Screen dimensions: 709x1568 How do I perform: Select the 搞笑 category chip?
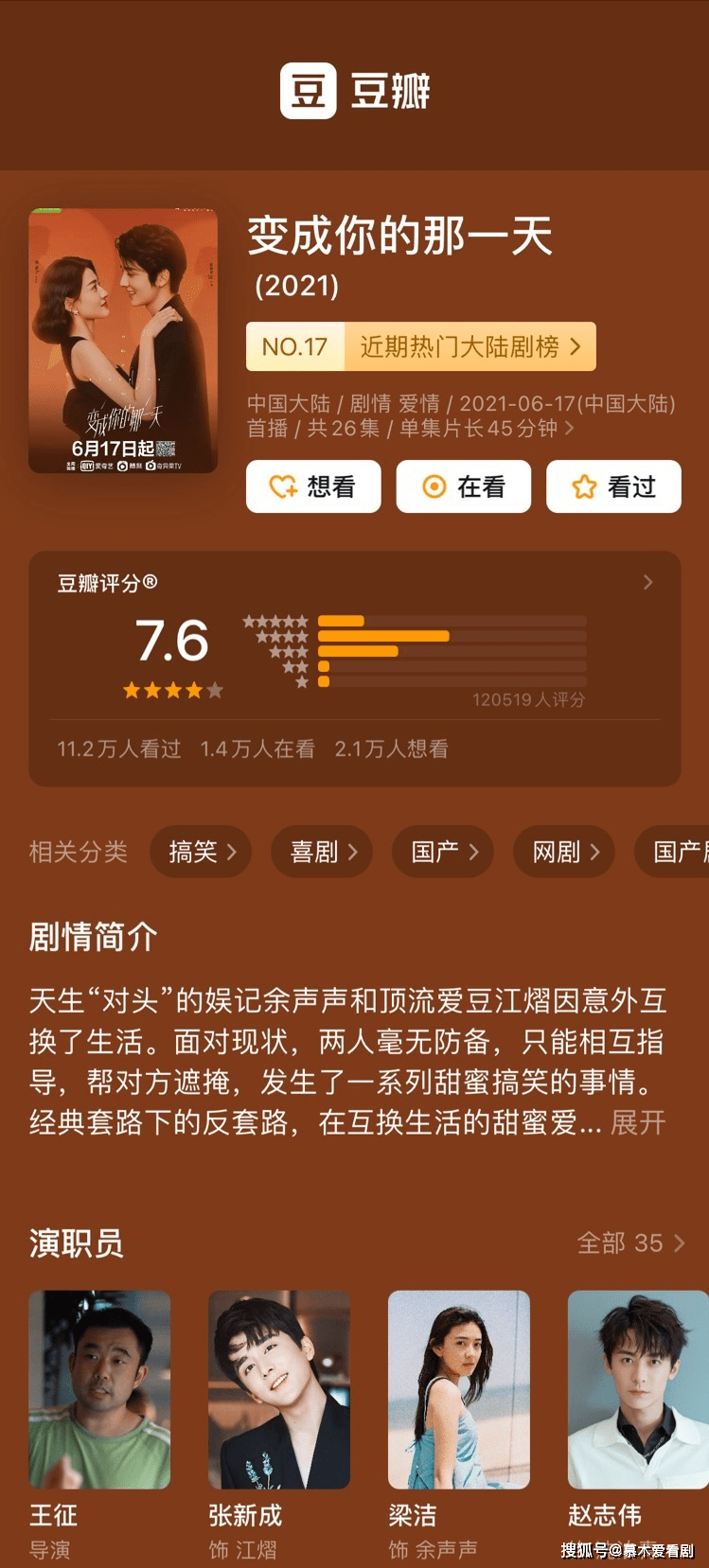tap(200, 852)
